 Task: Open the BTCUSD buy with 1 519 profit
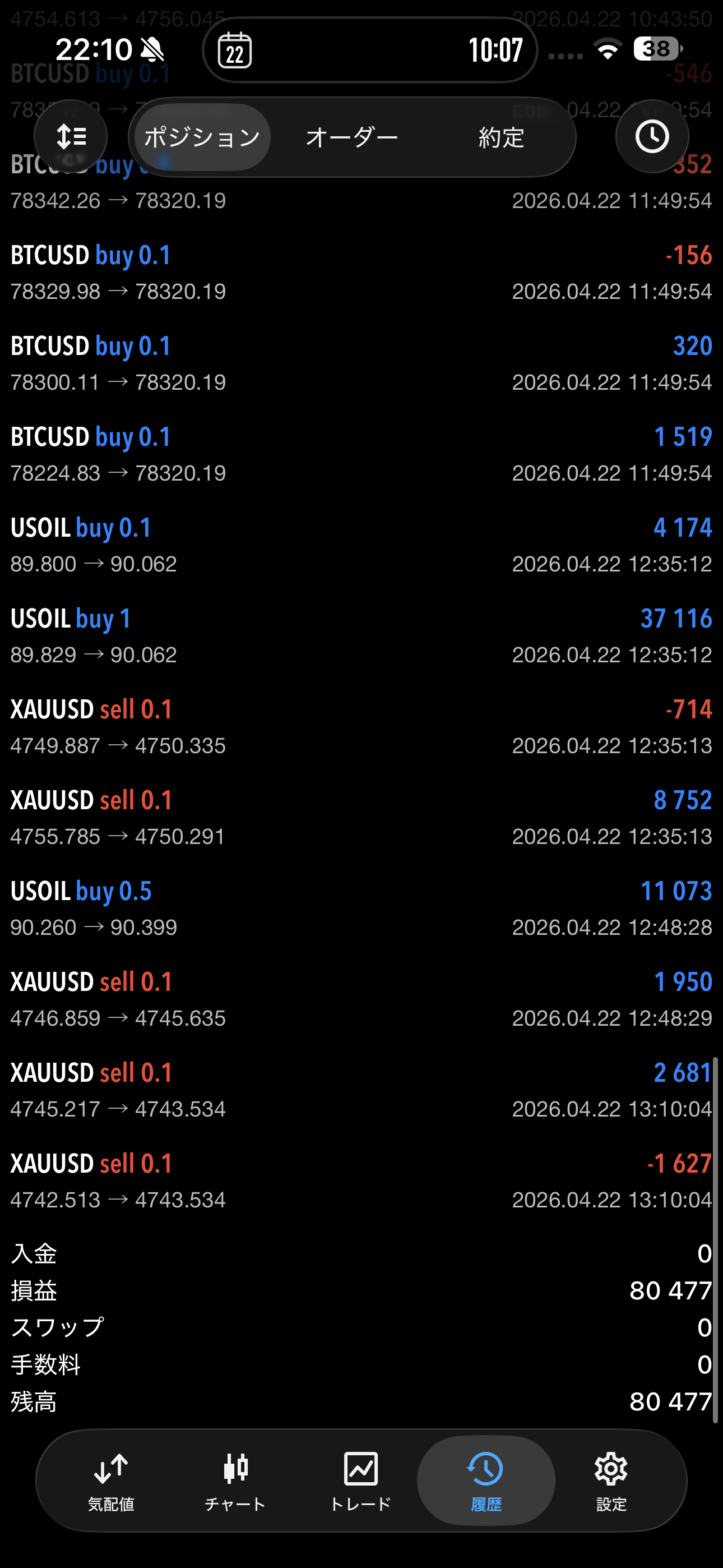tap(361, 454)
